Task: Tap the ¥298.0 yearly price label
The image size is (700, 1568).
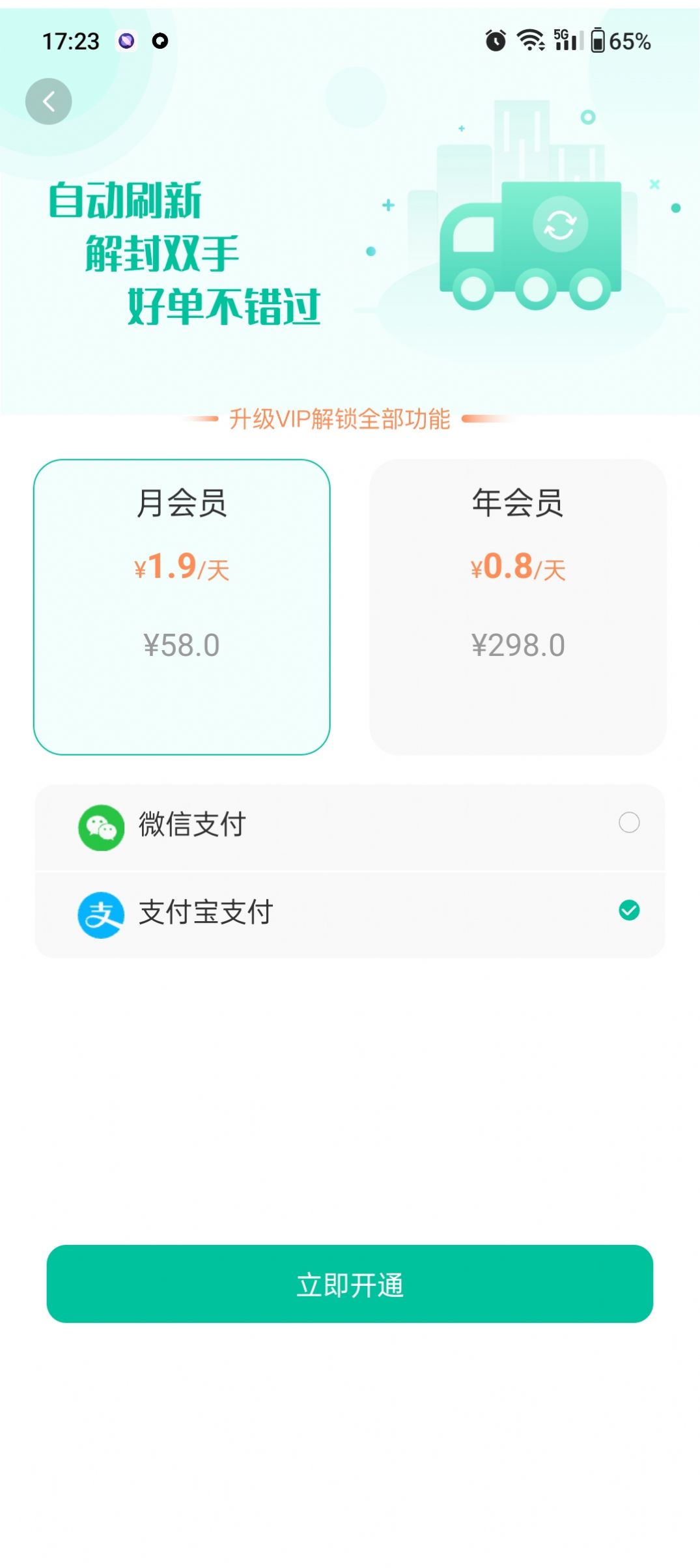Action: point(519,645)
